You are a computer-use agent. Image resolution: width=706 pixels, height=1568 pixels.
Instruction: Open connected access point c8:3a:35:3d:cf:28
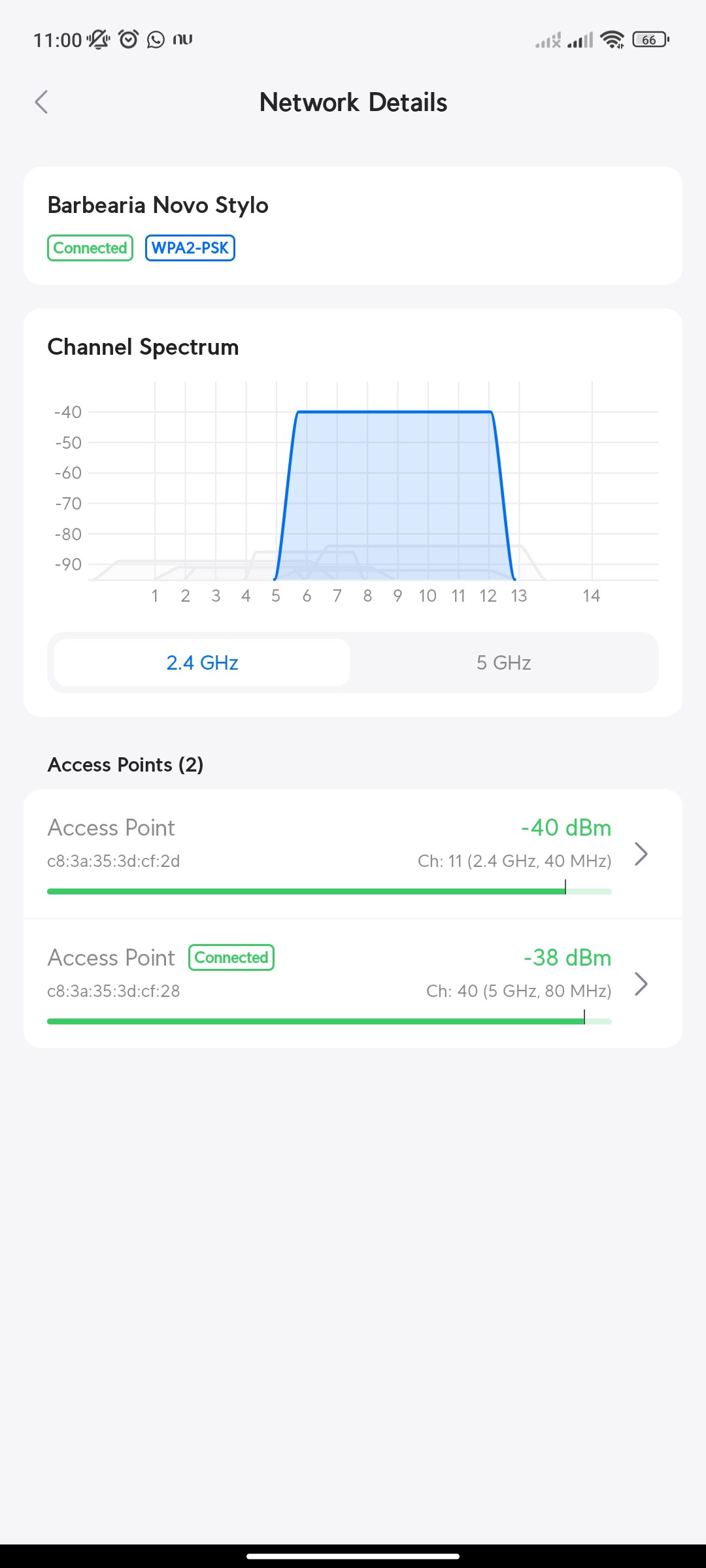coord(353,983)
